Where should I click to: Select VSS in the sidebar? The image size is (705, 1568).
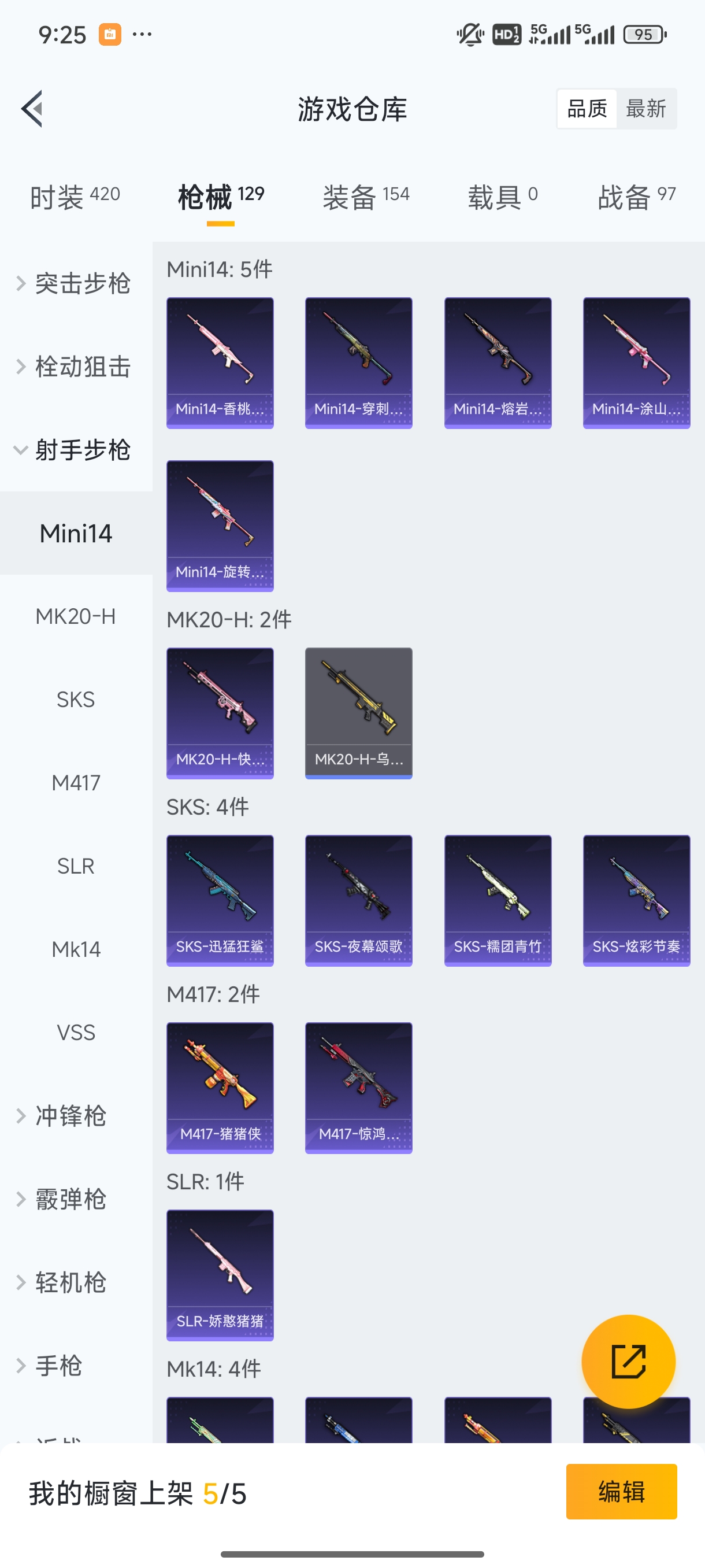point(76,1033)
